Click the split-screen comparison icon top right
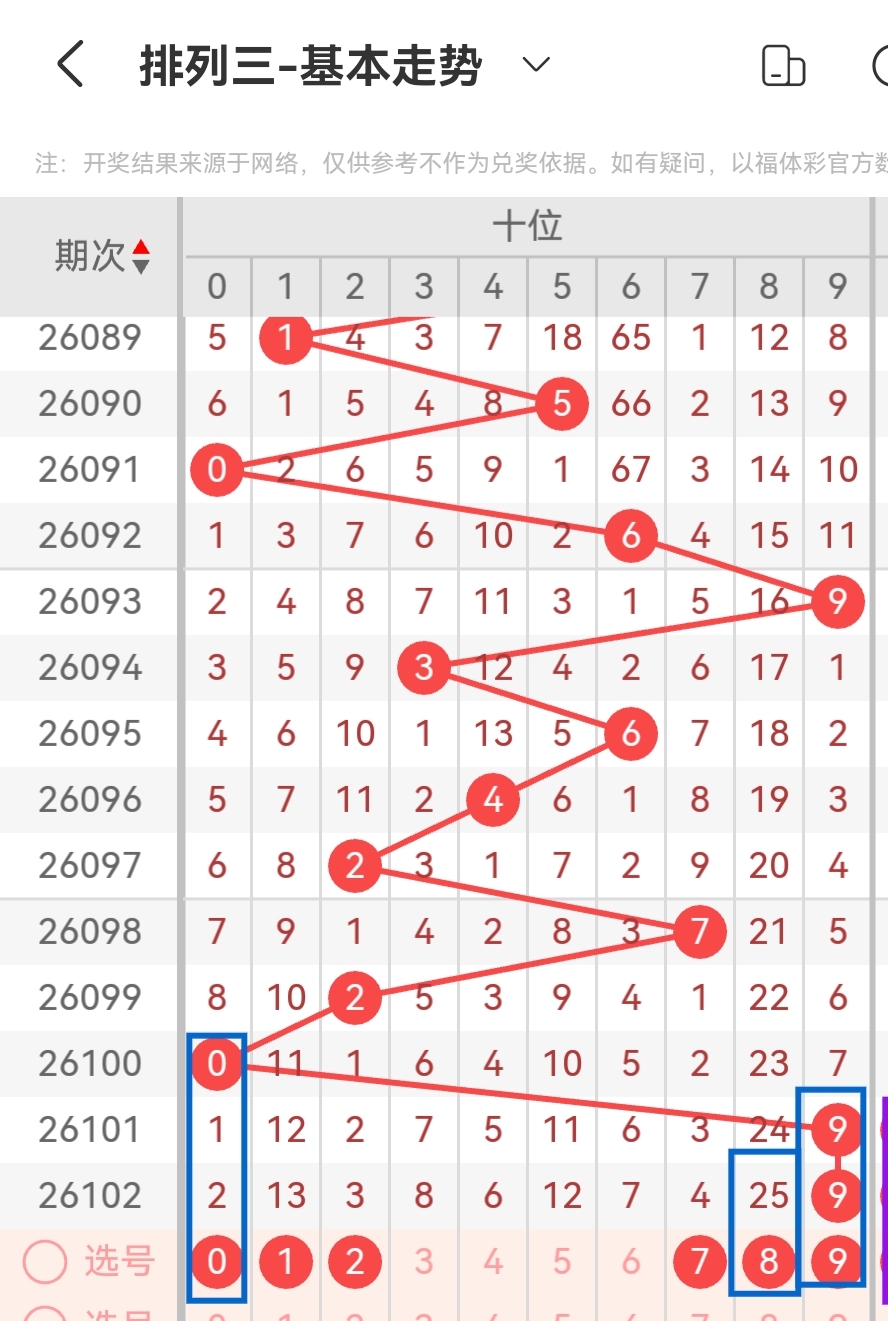Screen dimensions: 888x1321 pyautogui.click(x=783, y=64)
